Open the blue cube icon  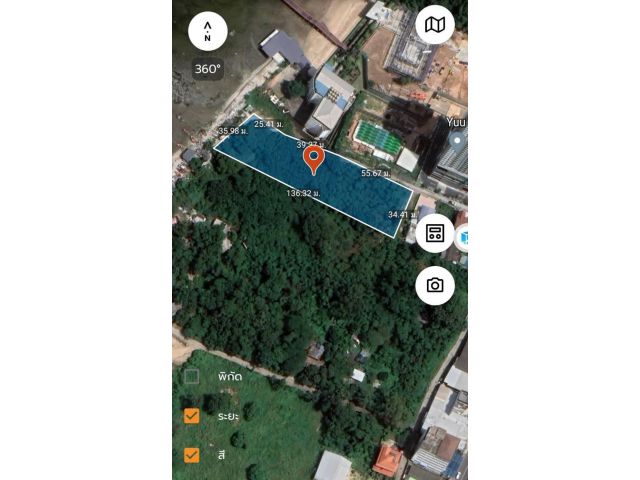(463, 238)
